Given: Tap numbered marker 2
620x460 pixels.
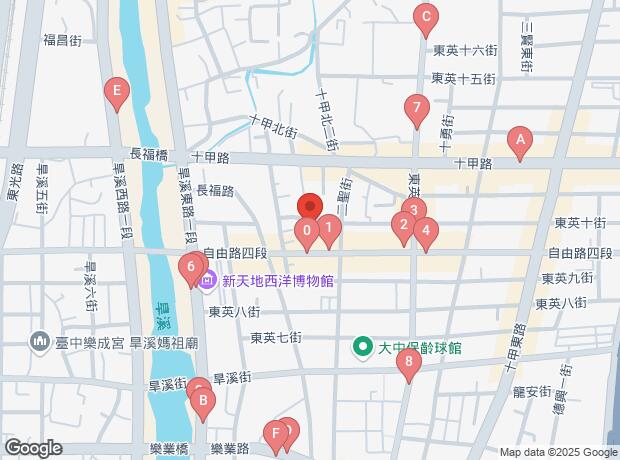Looking at the screenshot, I should (x=403, y=226).
